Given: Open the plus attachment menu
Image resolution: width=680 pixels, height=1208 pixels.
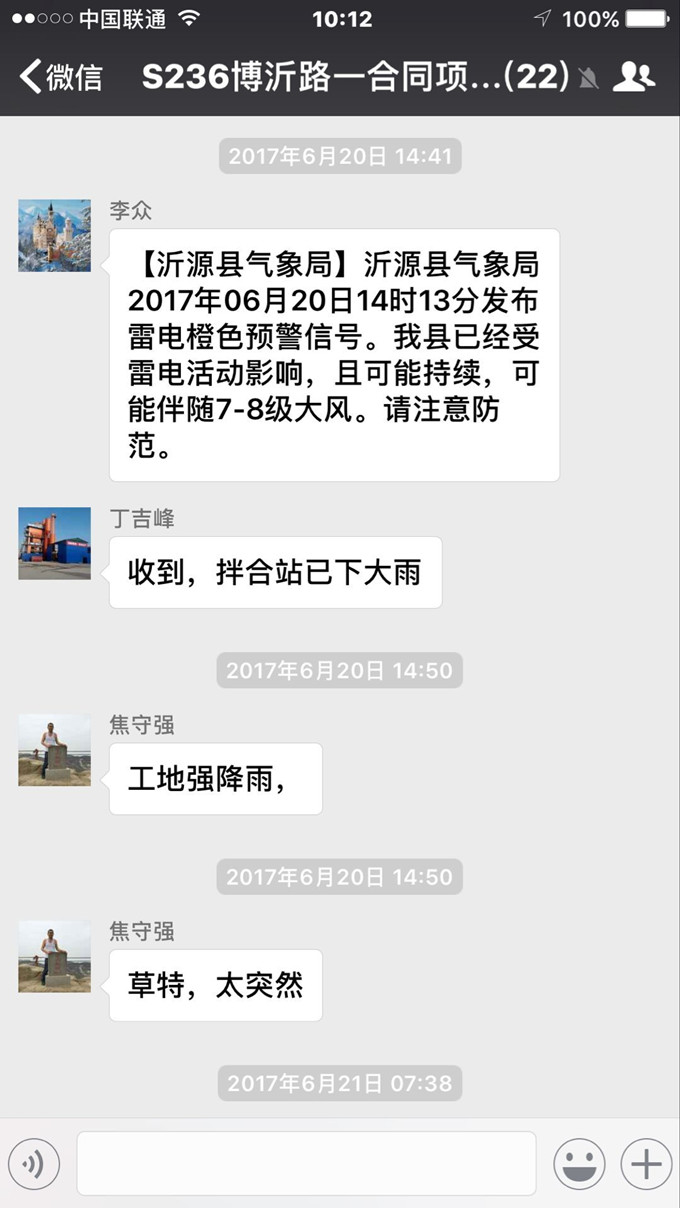Looking at the screenshot, I should point(646,1164).
